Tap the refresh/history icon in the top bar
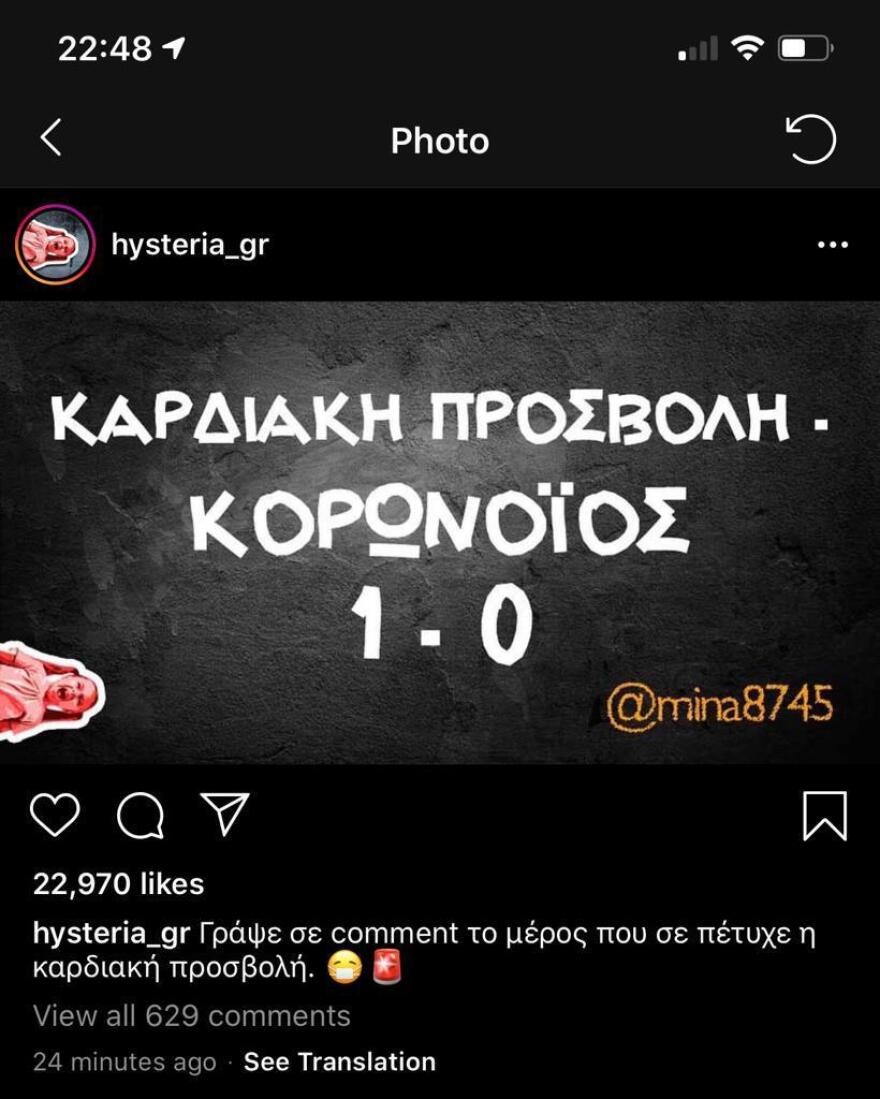This screenshot has height=1099, width=880. (812, 140)
